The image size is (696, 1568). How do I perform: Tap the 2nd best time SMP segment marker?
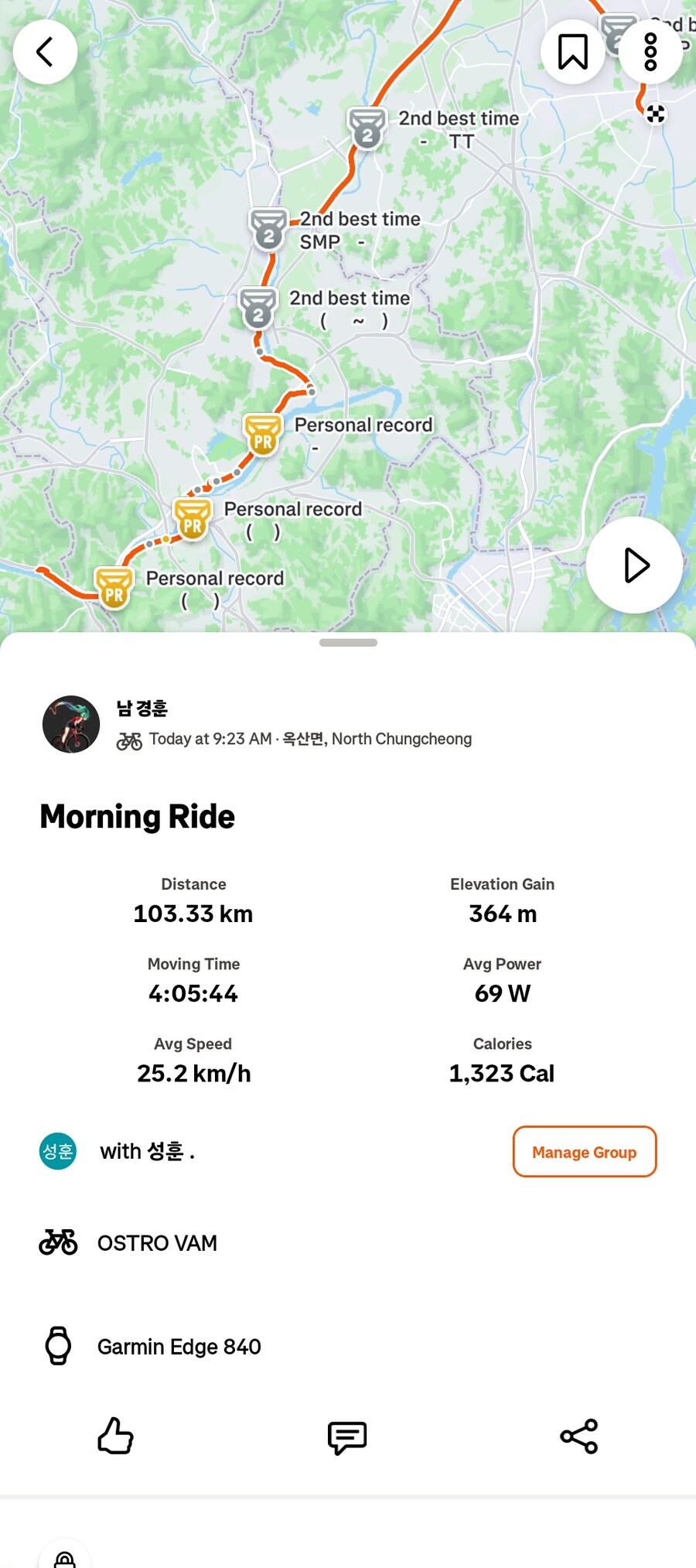click(268, 230)
